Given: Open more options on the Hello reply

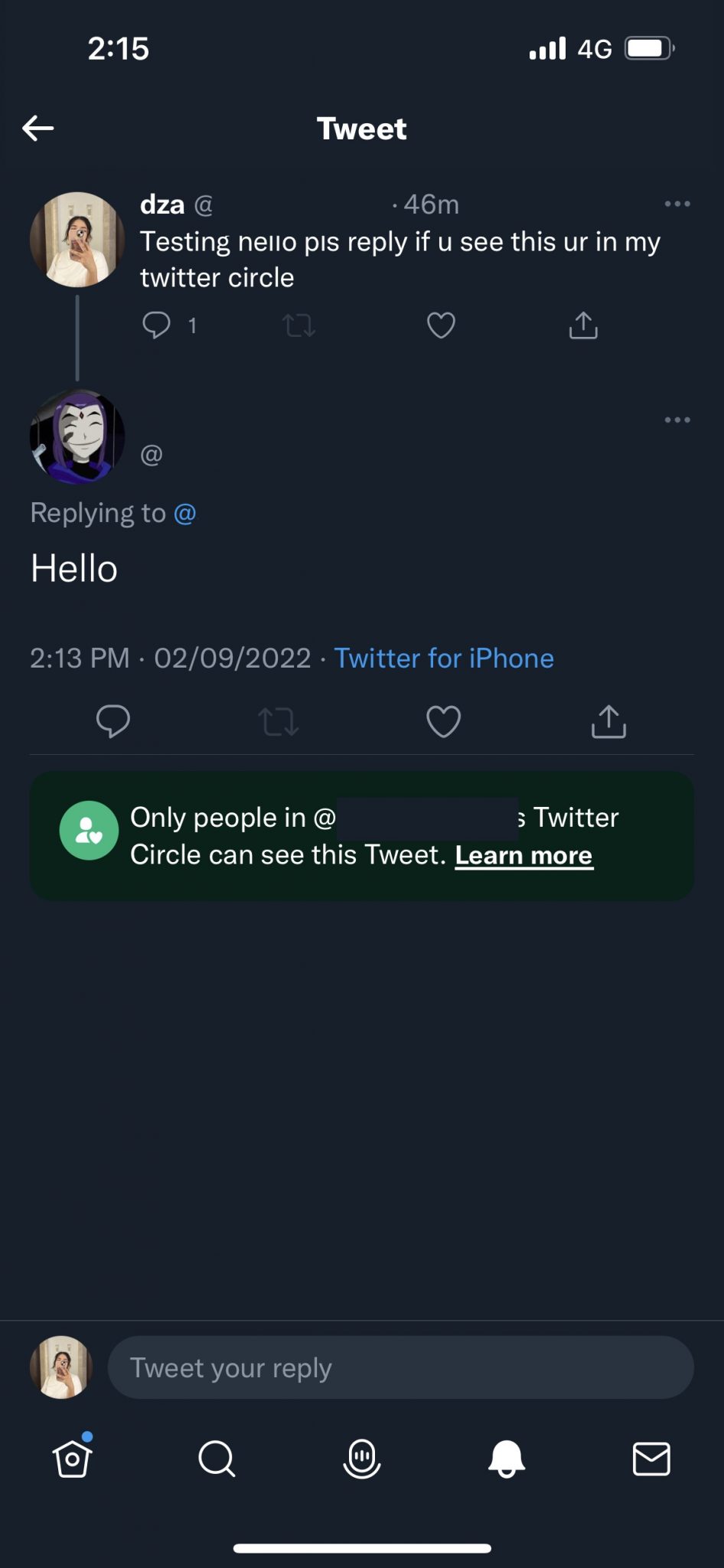Looking at the screenshot, I should 677,420.
